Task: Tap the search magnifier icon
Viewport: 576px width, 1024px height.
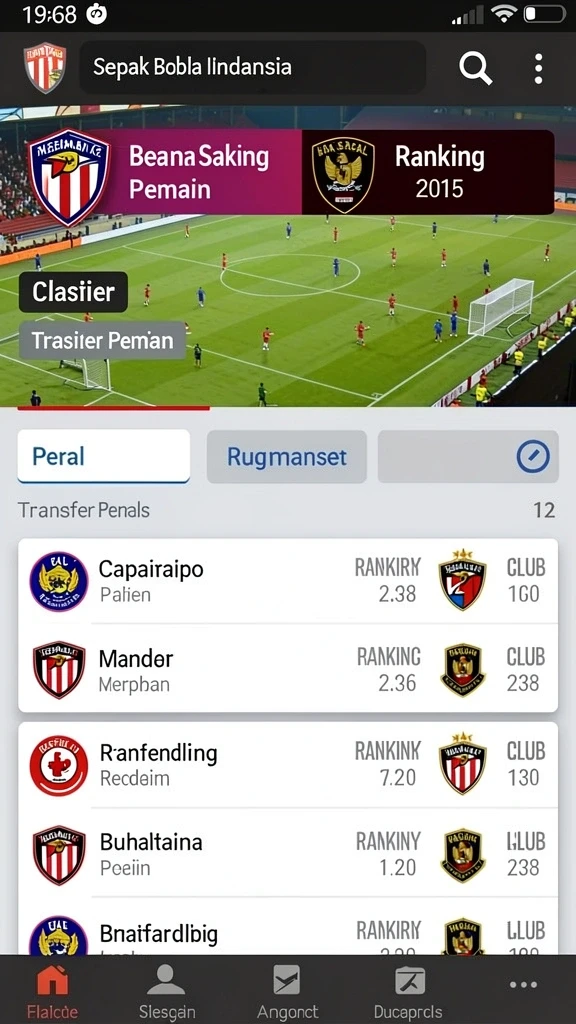Action: (475, 69)
